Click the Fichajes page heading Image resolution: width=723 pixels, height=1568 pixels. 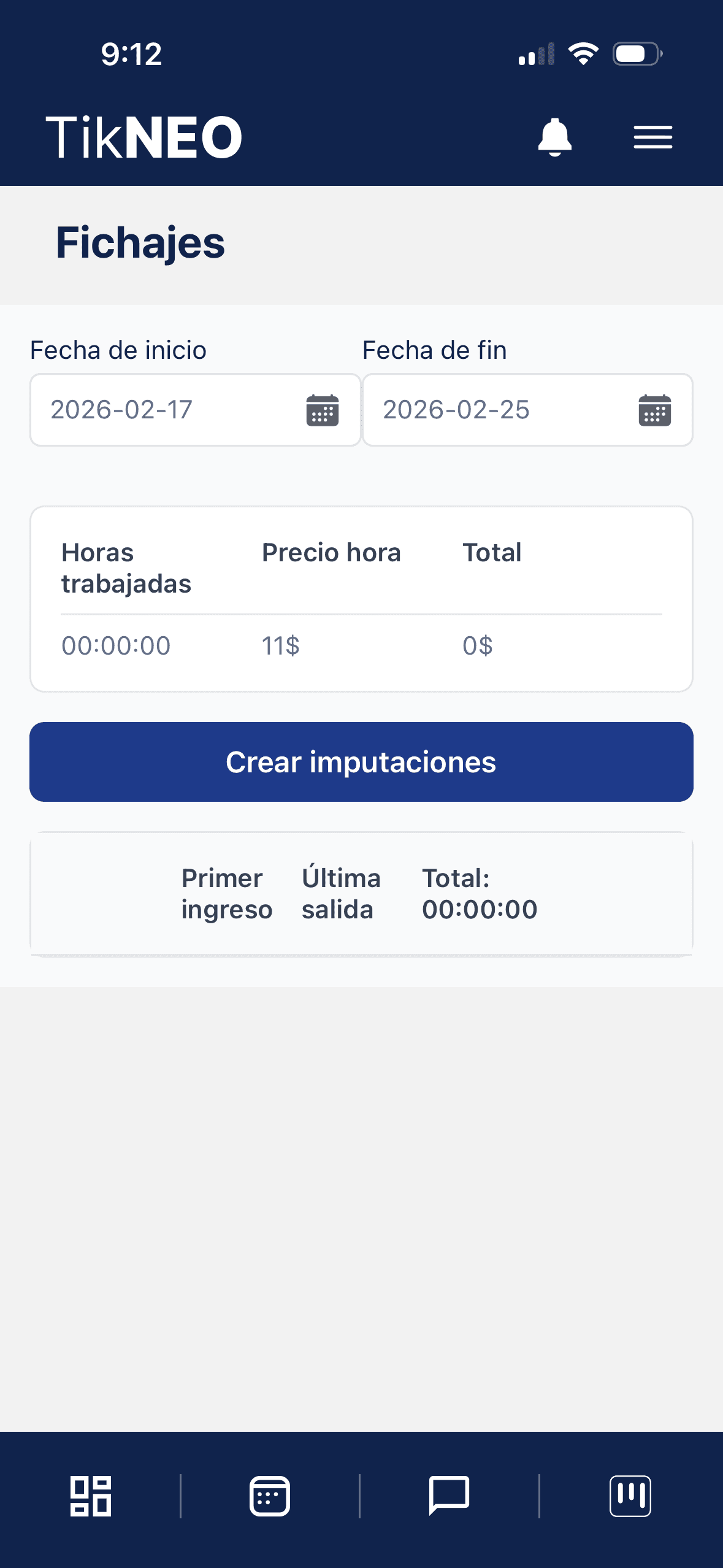click(x=140, y=244)
